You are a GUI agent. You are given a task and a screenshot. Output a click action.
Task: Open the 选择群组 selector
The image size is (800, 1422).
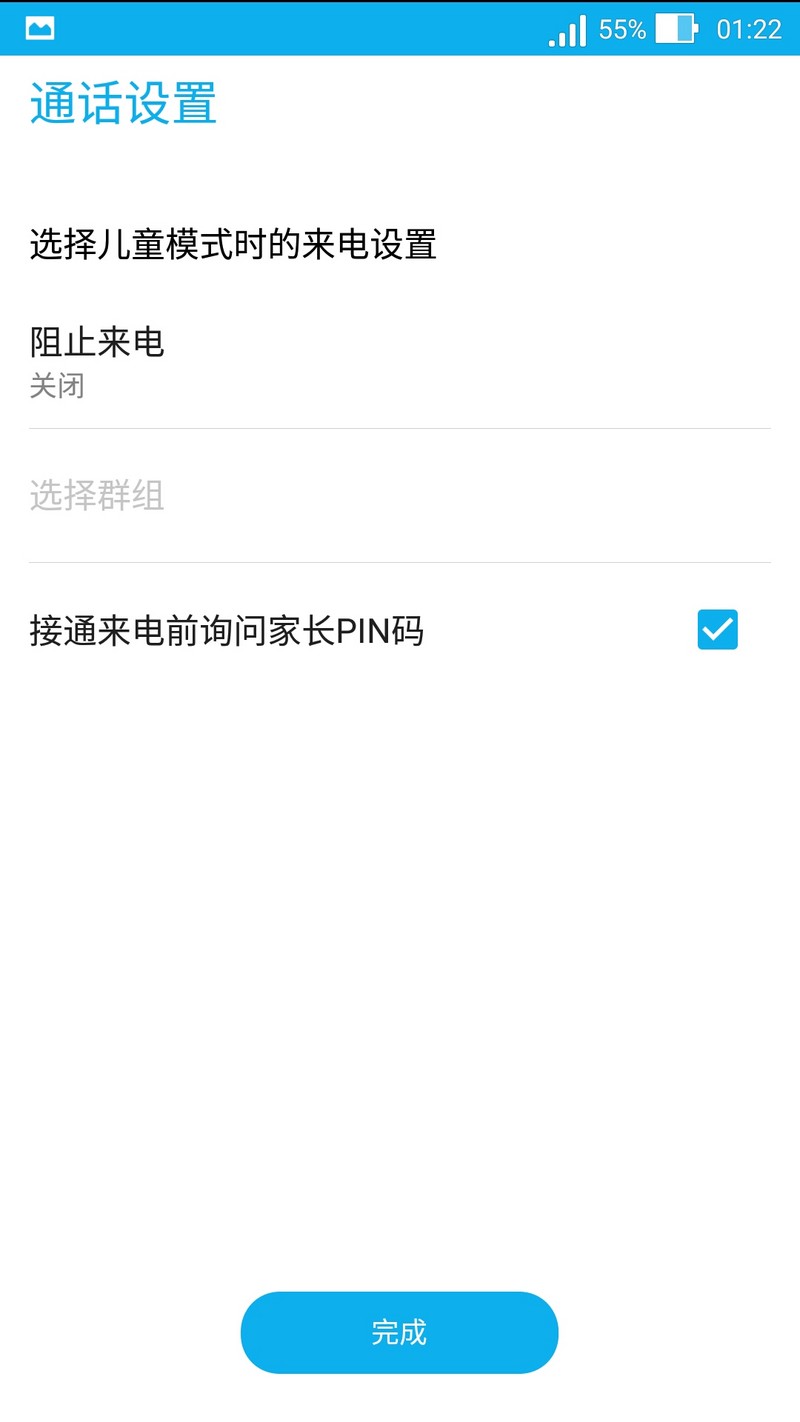click(x=400, y=497)
